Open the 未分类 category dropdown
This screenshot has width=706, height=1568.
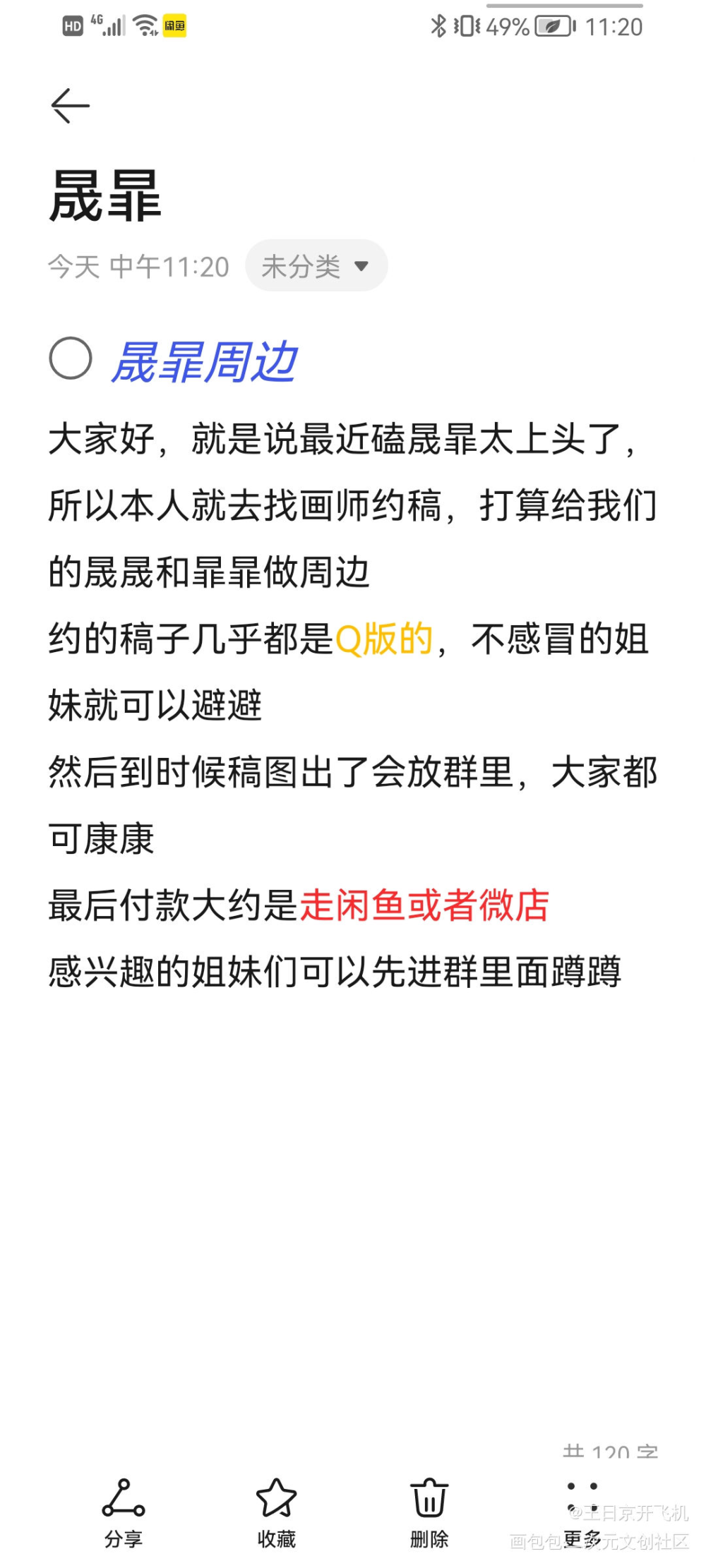[x=316, y=266]
